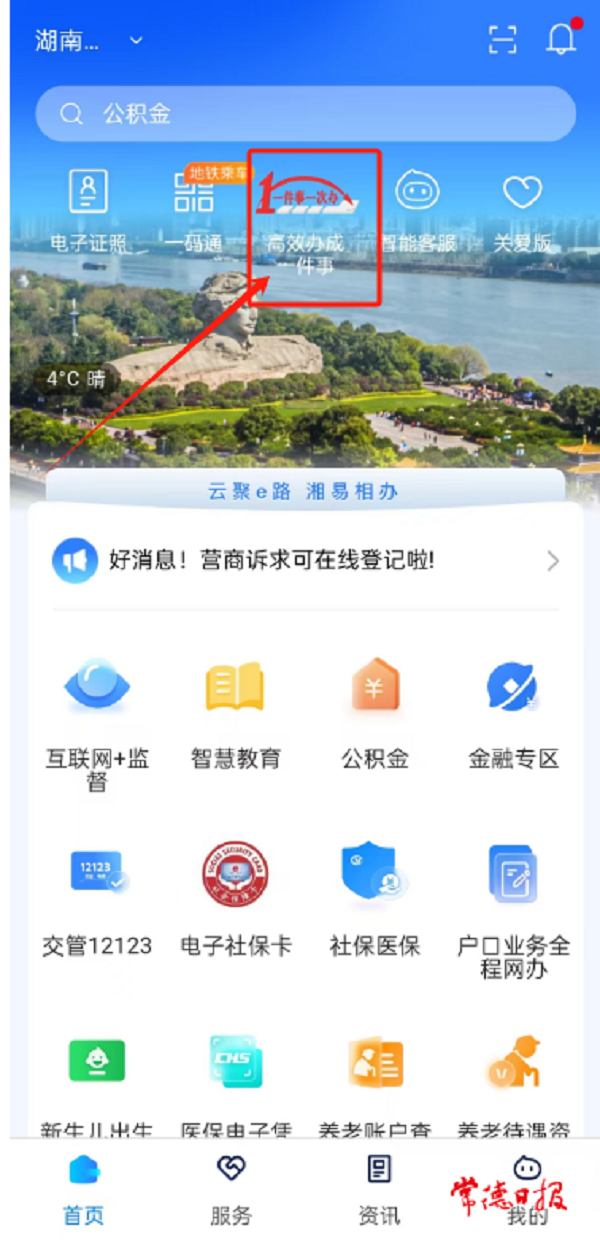
Task: Open 智慧教育 service
Action: coord(236,712)
